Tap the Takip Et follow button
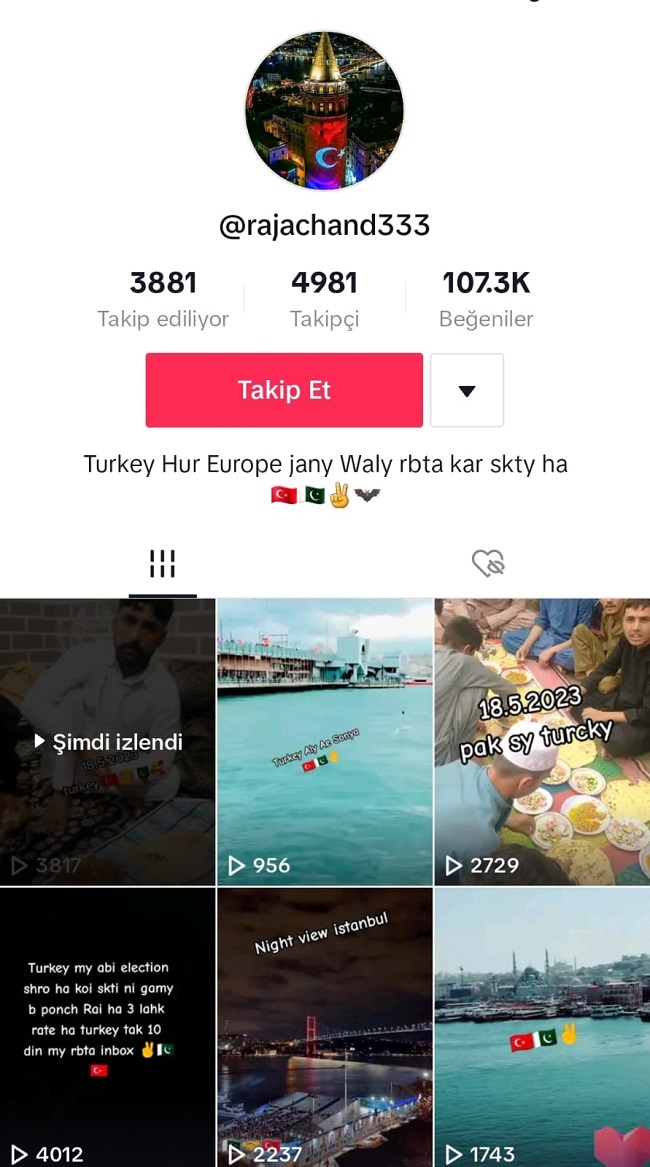Screen dimensions: 650x1167 coord(284,390)
